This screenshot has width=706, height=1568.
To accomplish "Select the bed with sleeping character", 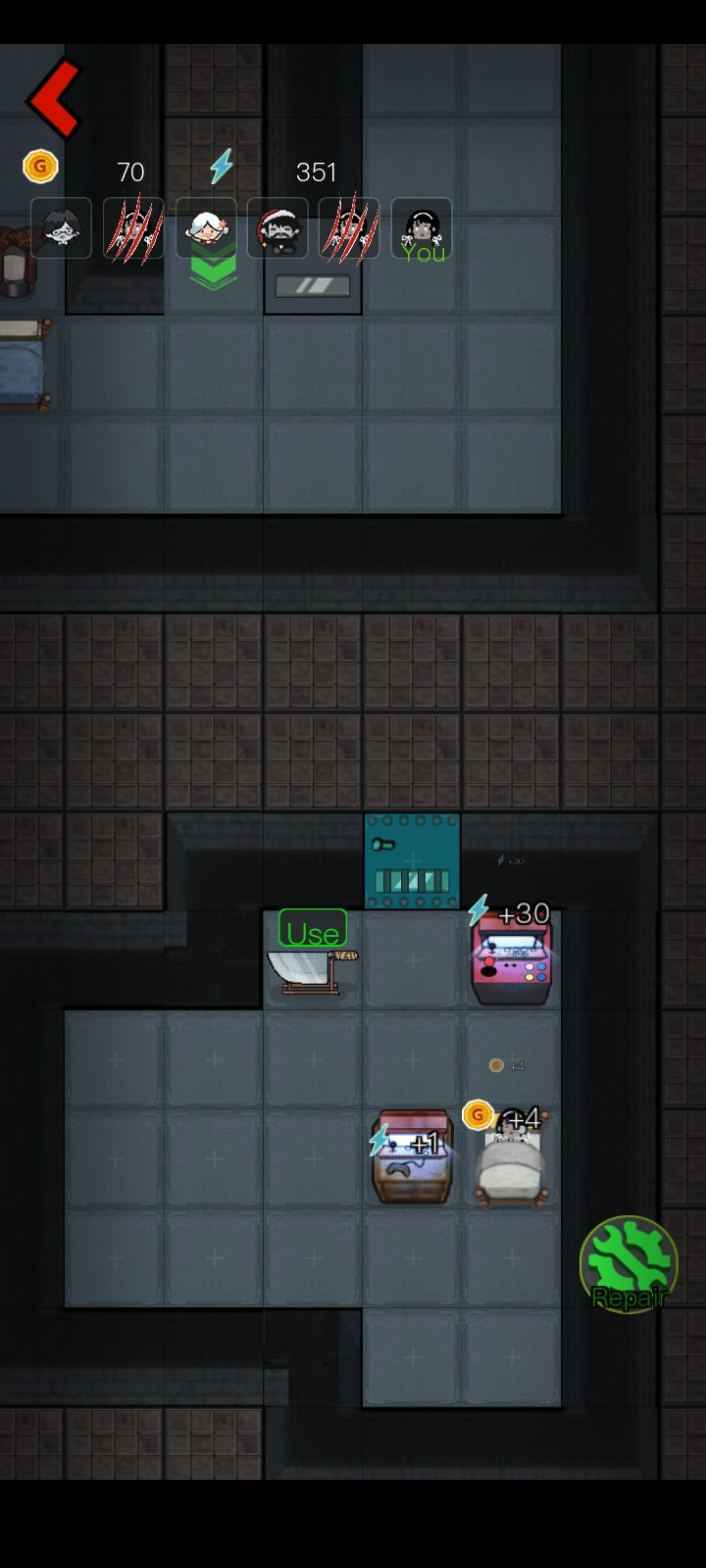I will (510, 1162).
